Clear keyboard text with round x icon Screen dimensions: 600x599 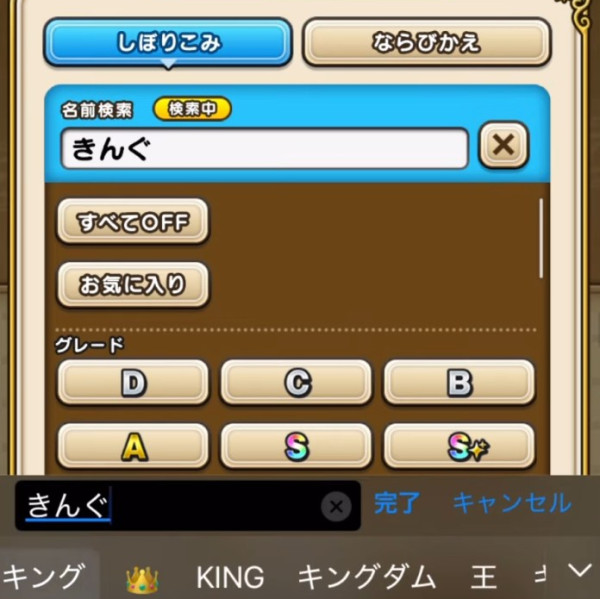click(x=337, y=506)
